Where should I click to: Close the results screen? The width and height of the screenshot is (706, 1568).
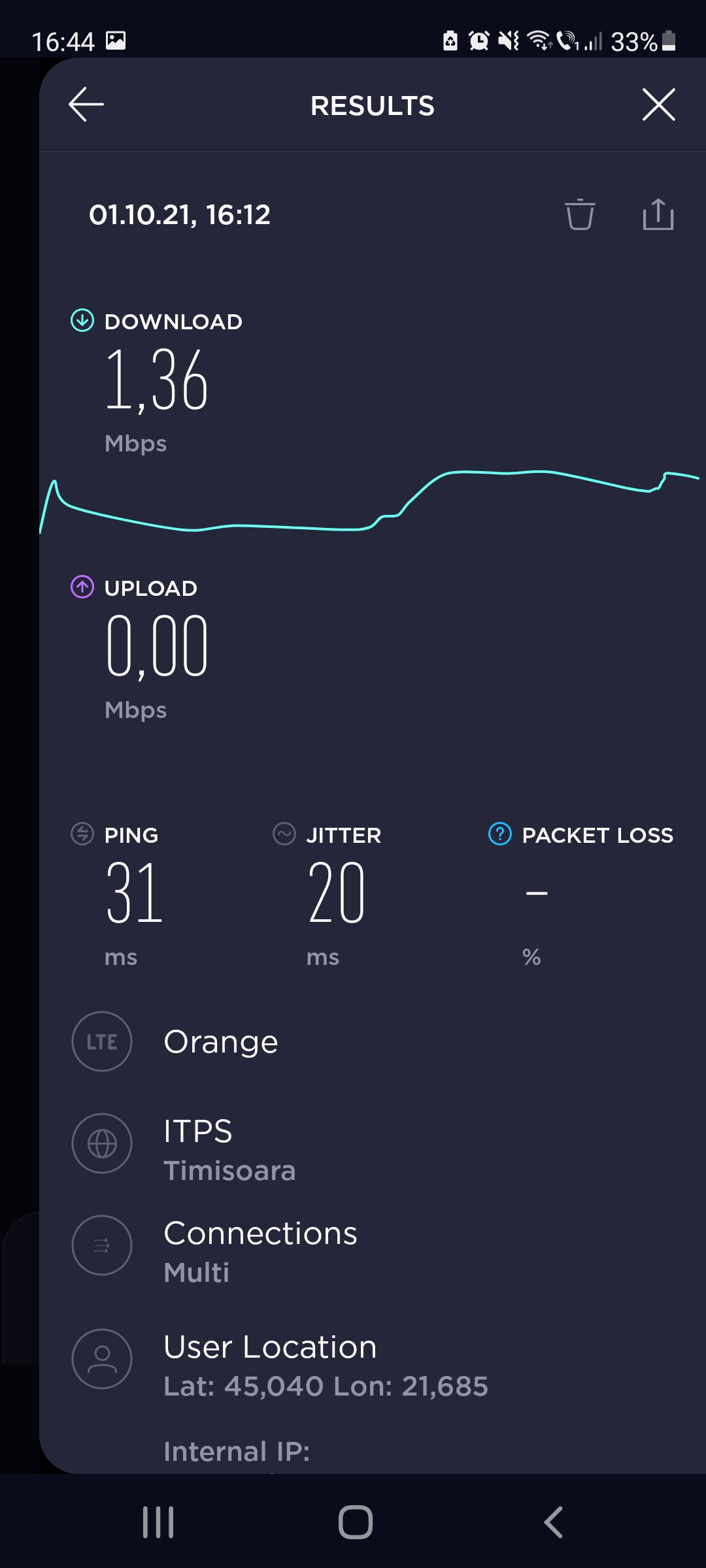658,105
